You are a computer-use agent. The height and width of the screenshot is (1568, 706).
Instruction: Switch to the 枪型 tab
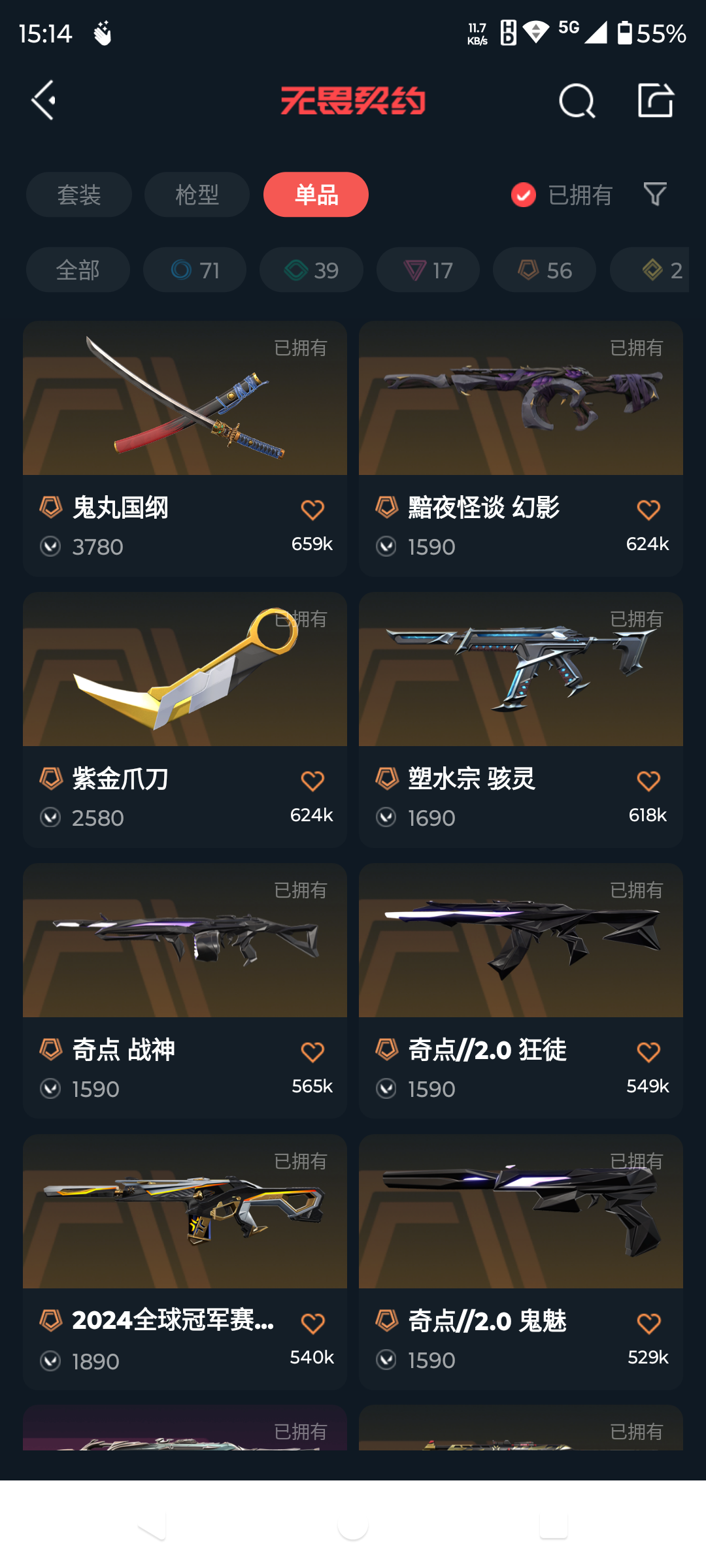coord(197,195)
